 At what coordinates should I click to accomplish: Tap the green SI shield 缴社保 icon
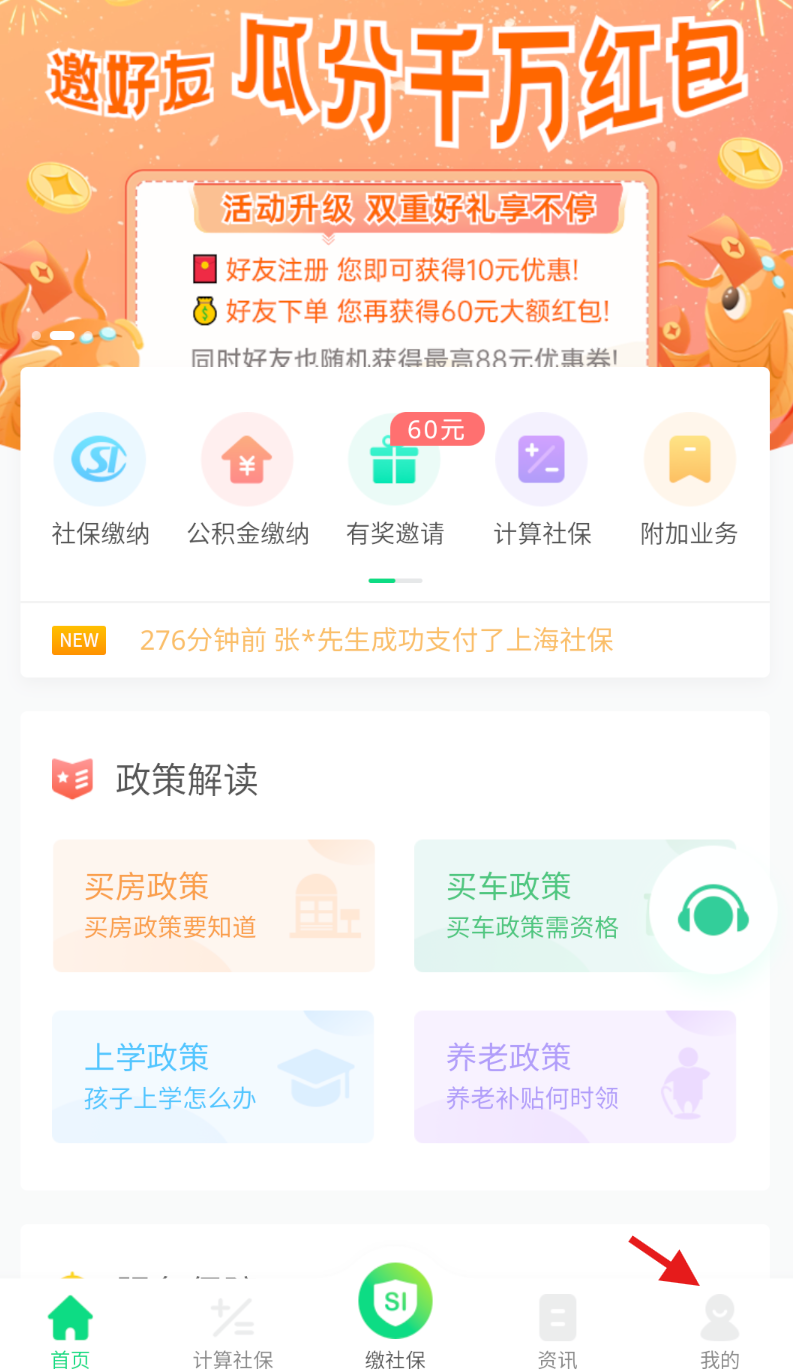click(x=394, y=1301)
